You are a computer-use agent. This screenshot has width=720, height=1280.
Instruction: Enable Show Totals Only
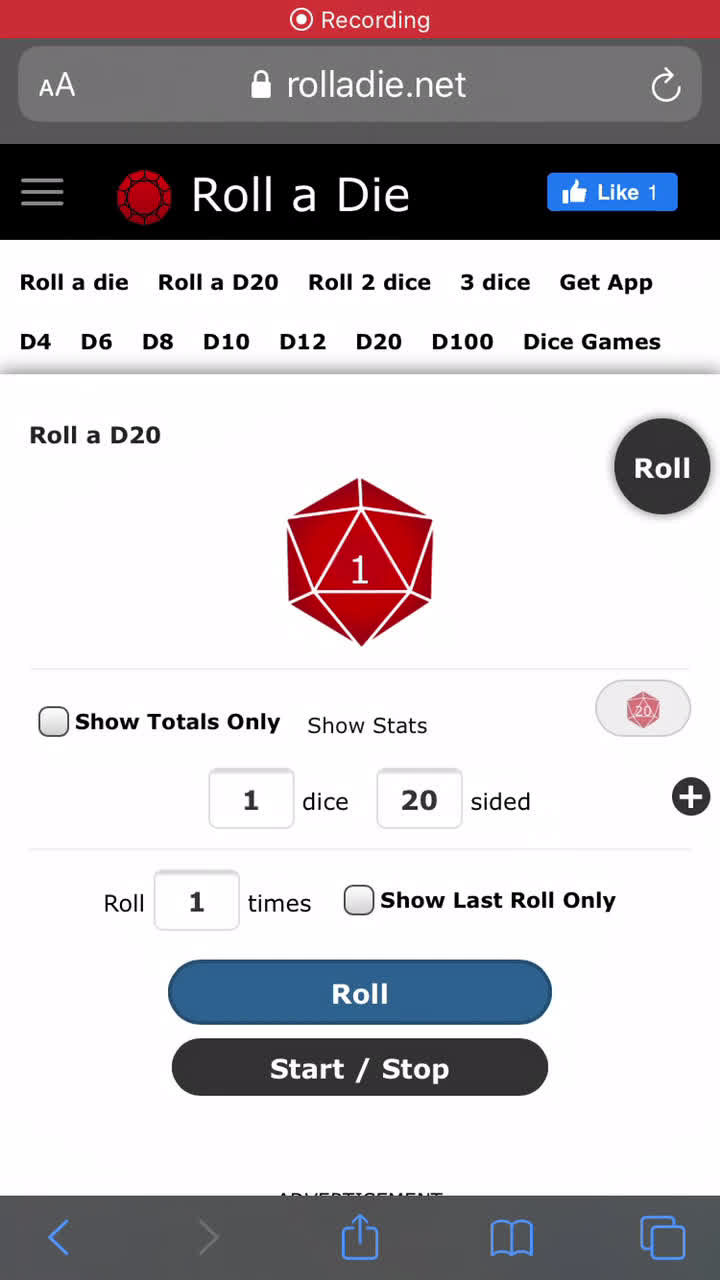pos(54,721)
